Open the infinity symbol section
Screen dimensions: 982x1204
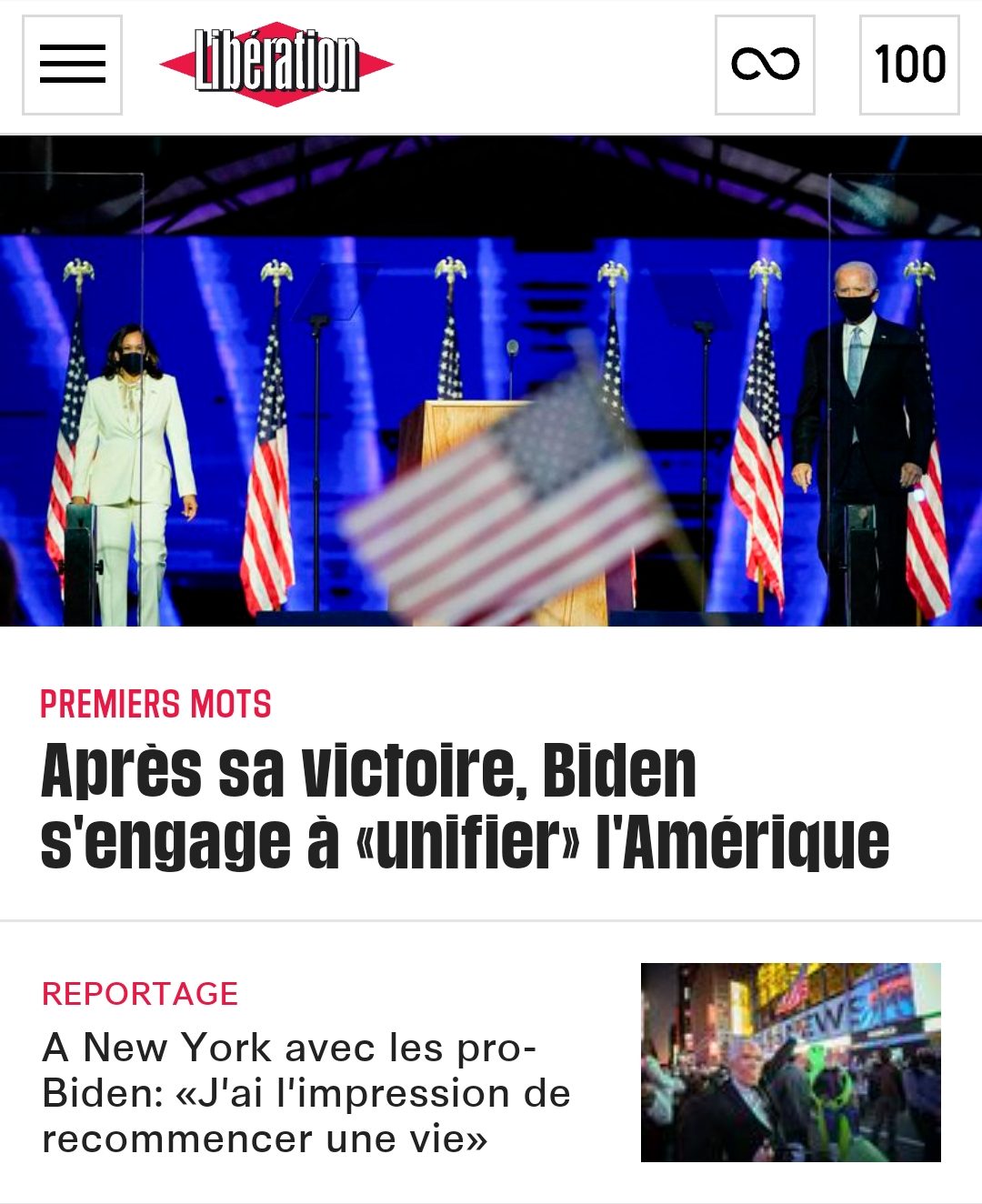(x=764, y=65)
